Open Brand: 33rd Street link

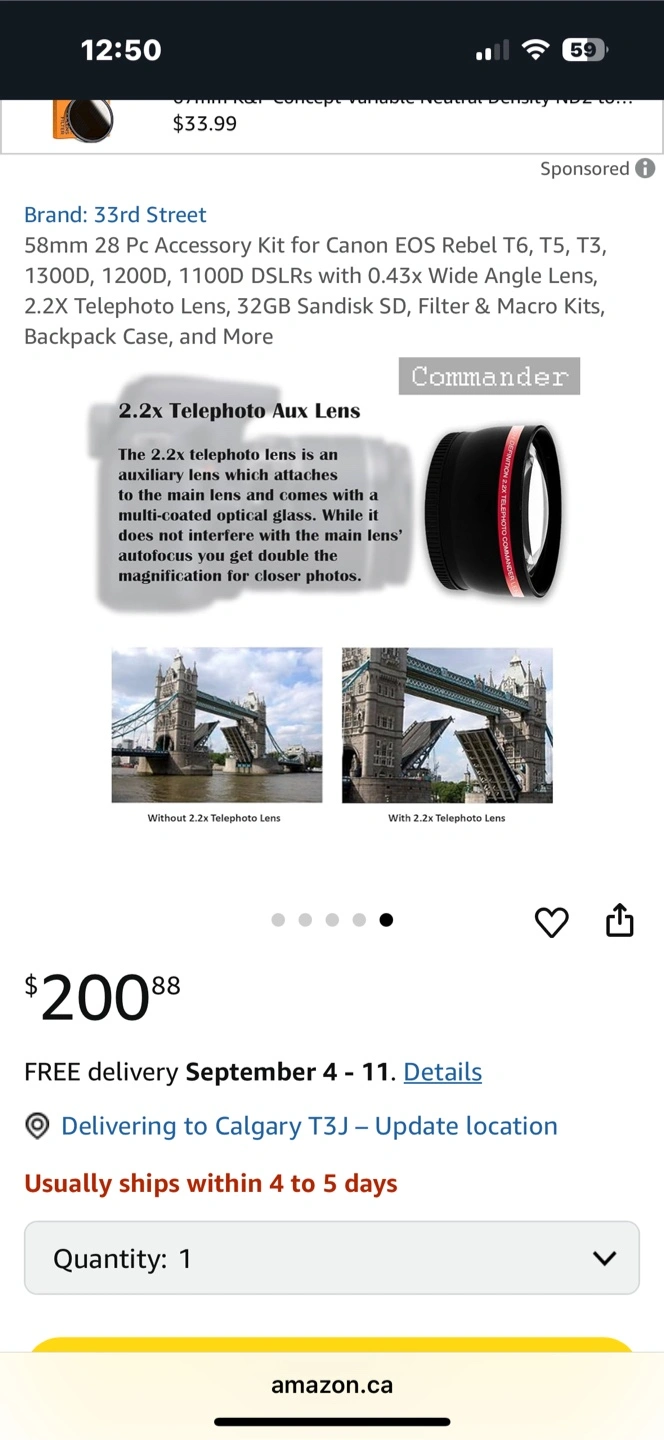point(115,215)
